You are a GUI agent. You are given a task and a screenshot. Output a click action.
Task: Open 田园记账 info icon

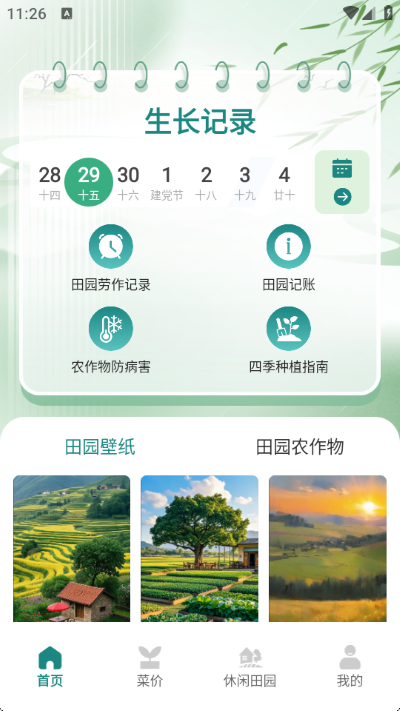click(288, 246)
